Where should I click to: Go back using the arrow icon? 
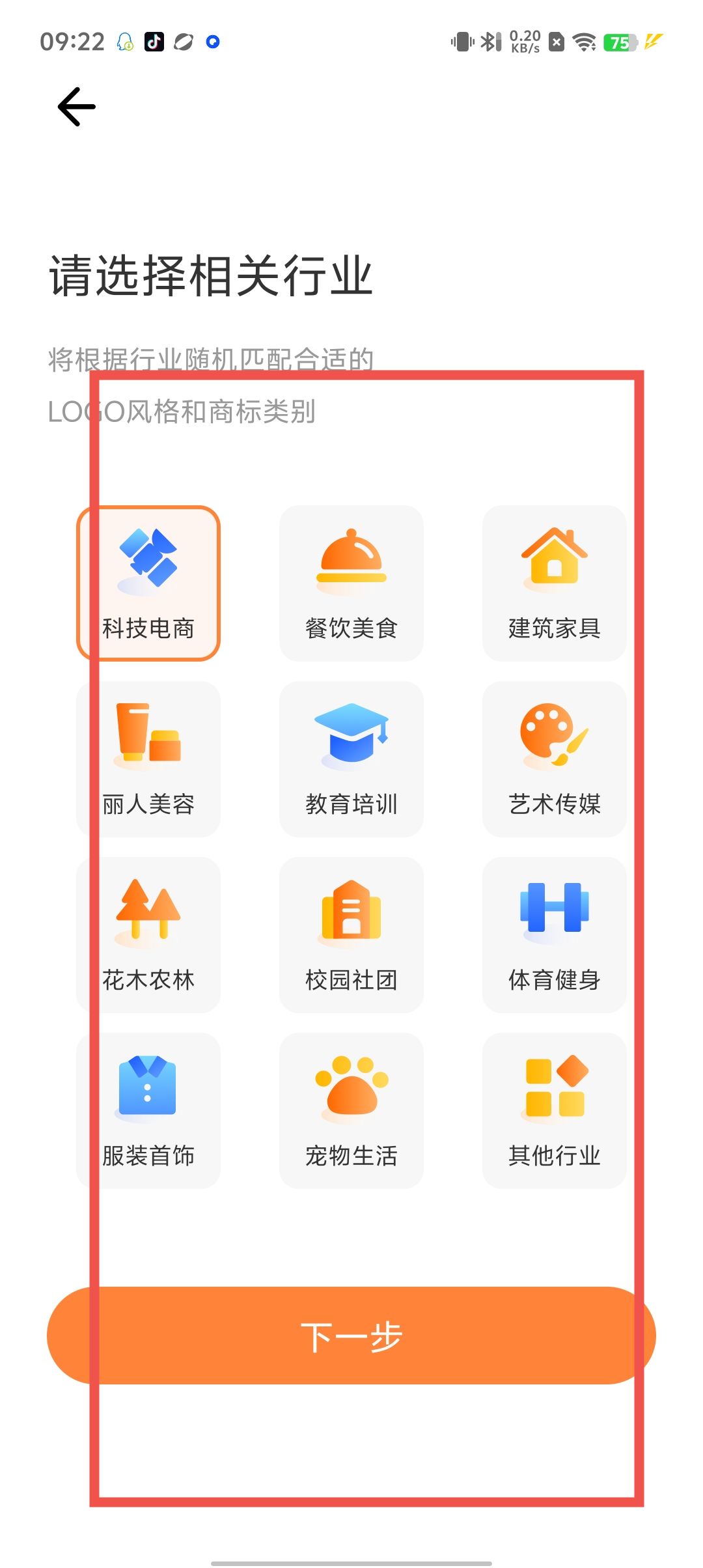[x=77, y=107]
